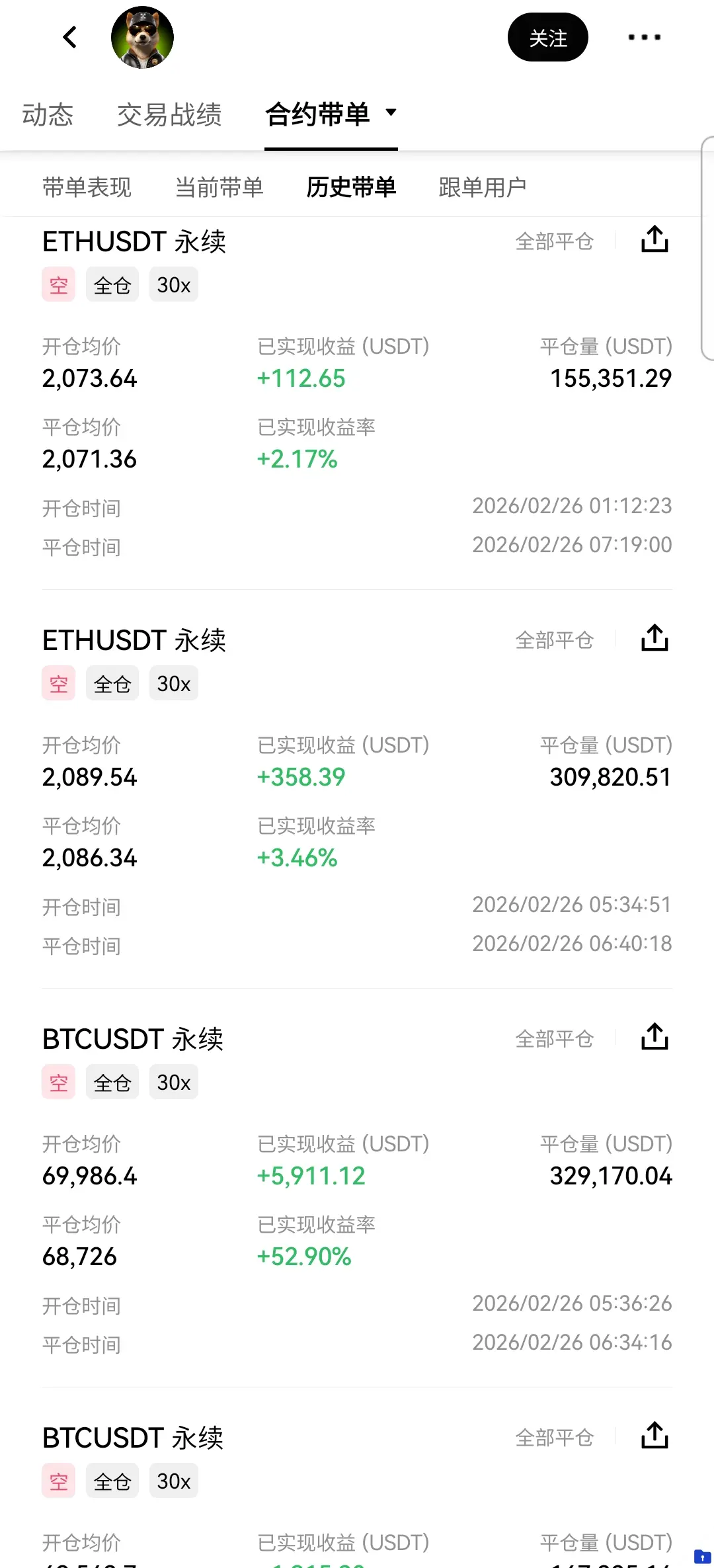View the 带单表现 sub-tab
This screenshot has height=1568, width=714.
pos(87,187)
